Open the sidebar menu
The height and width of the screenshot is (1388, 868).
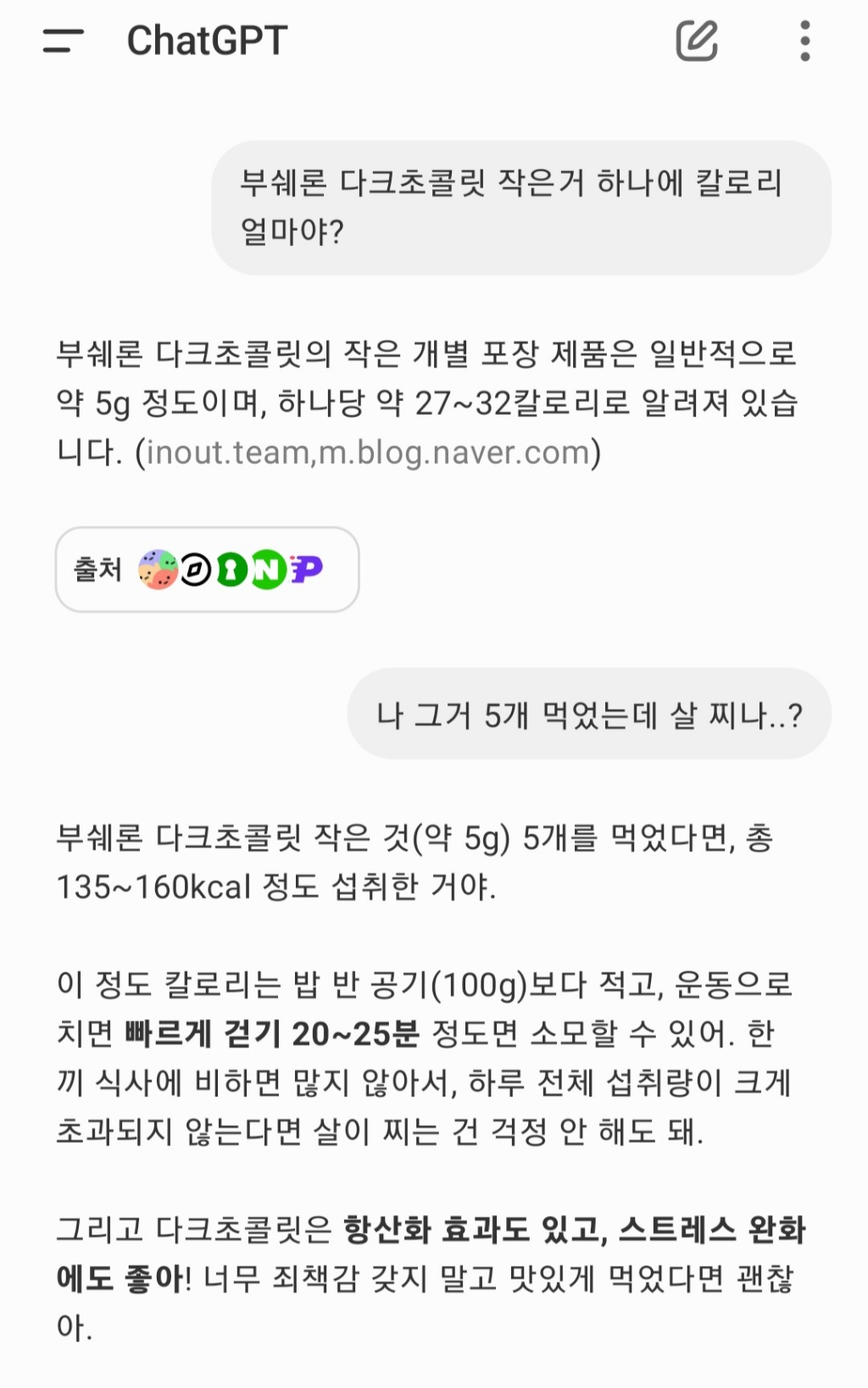pyautogui.click(x=63, y=40)
